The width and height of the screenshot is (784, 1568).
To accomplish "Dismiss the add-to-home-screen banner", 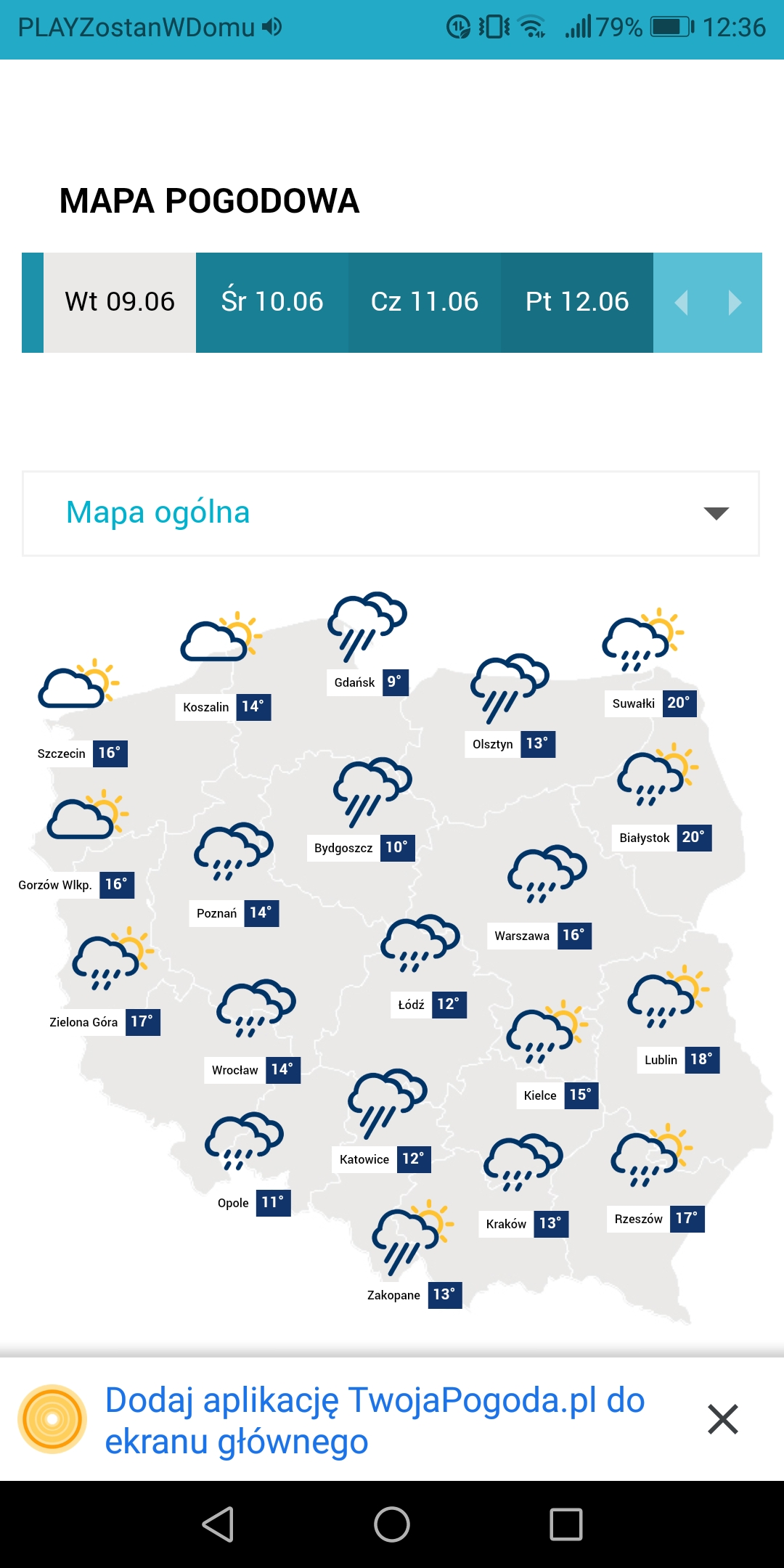I will point(722,1419).
